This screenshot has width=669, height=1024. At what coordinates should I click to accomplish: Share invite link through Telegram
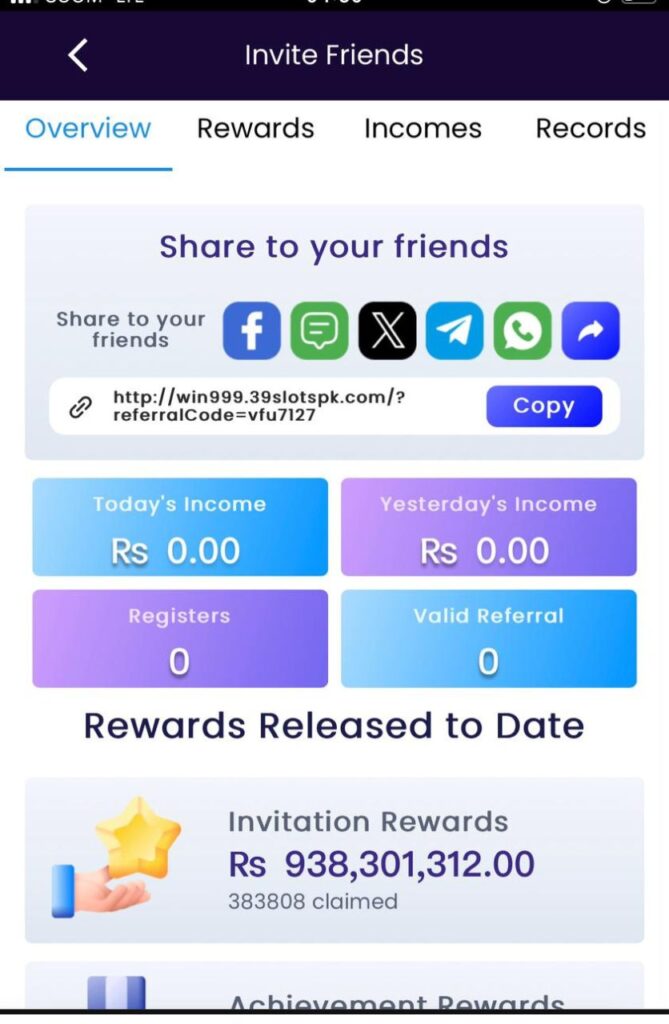(454, 331)
